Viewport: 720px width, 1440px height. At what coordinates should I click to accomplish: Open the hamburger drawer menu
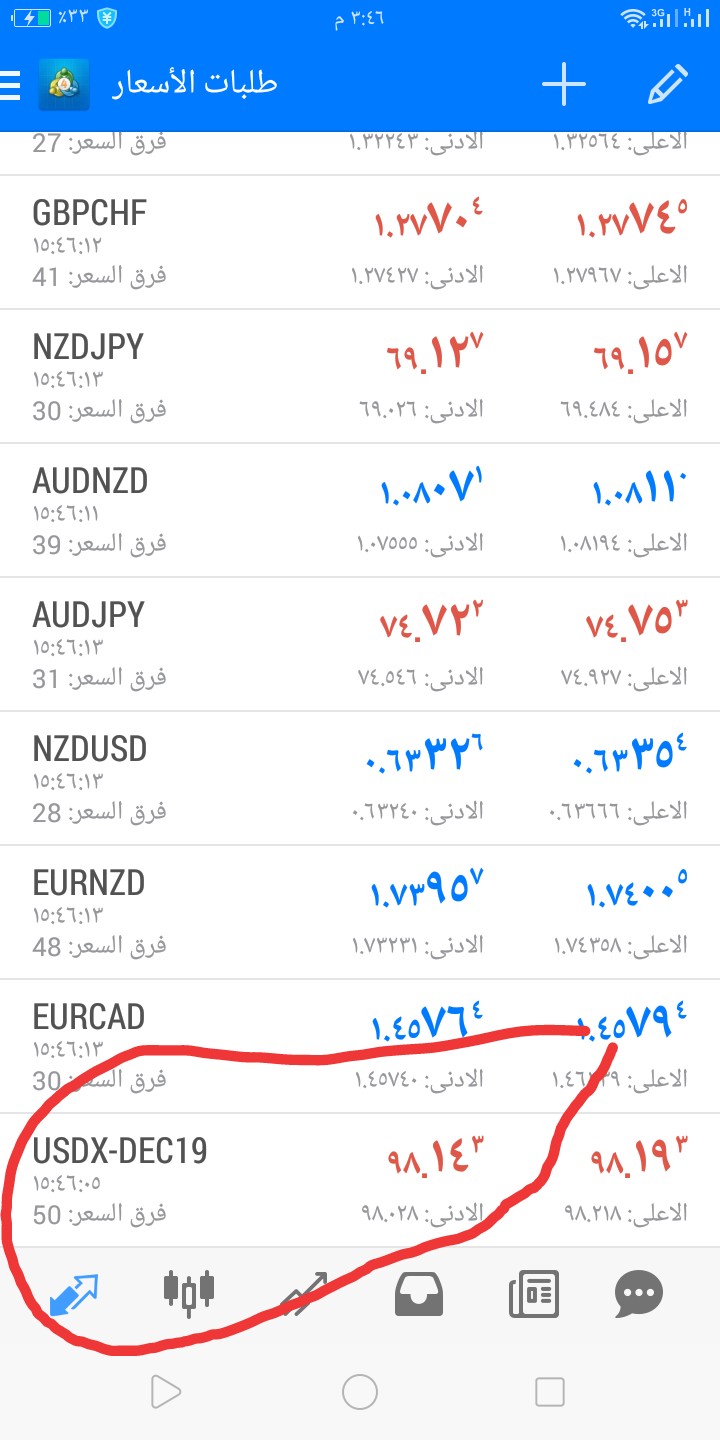coord(10,85)
